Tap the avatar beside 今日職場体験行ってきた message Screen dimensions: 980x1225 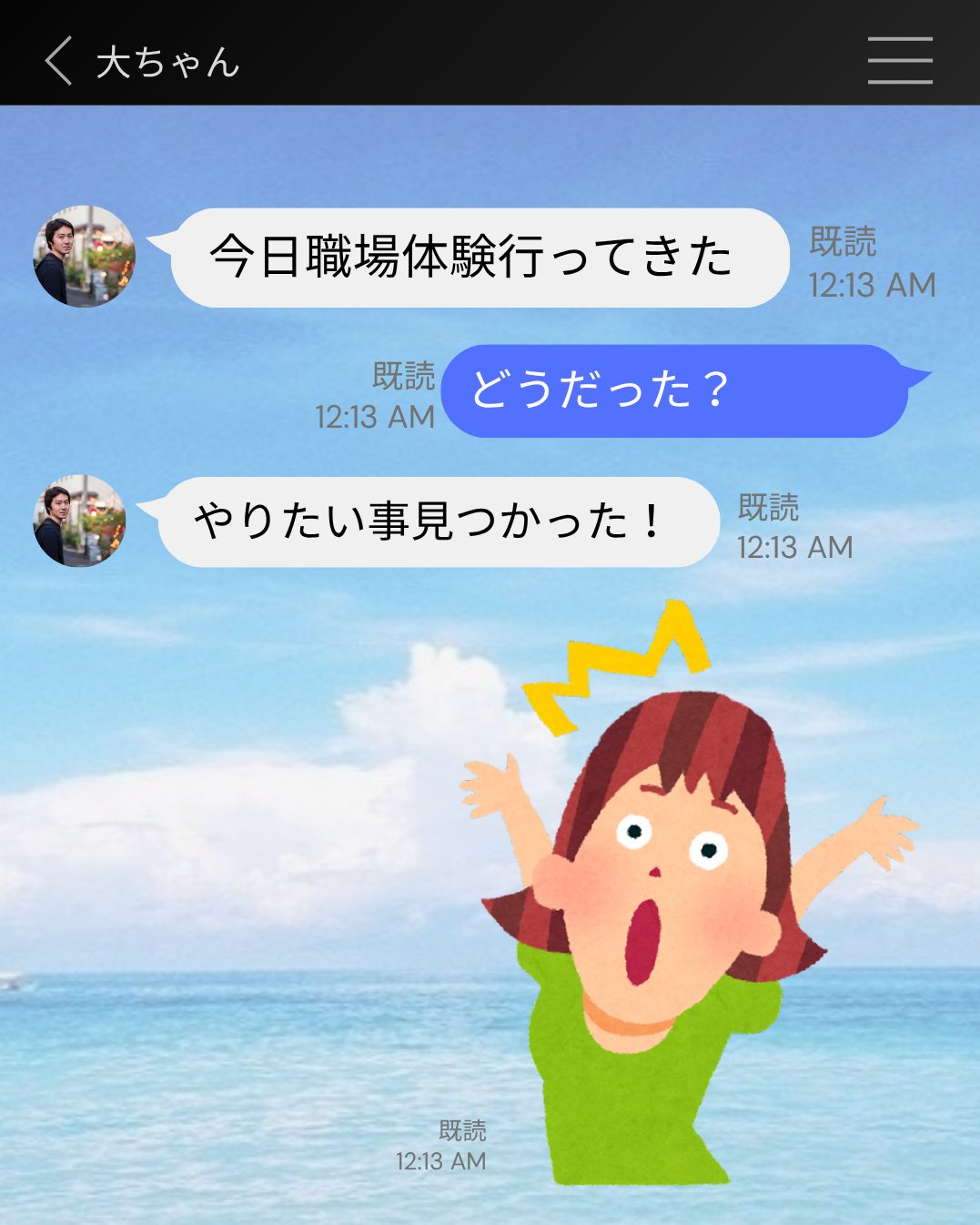click(x=83, y=256)
